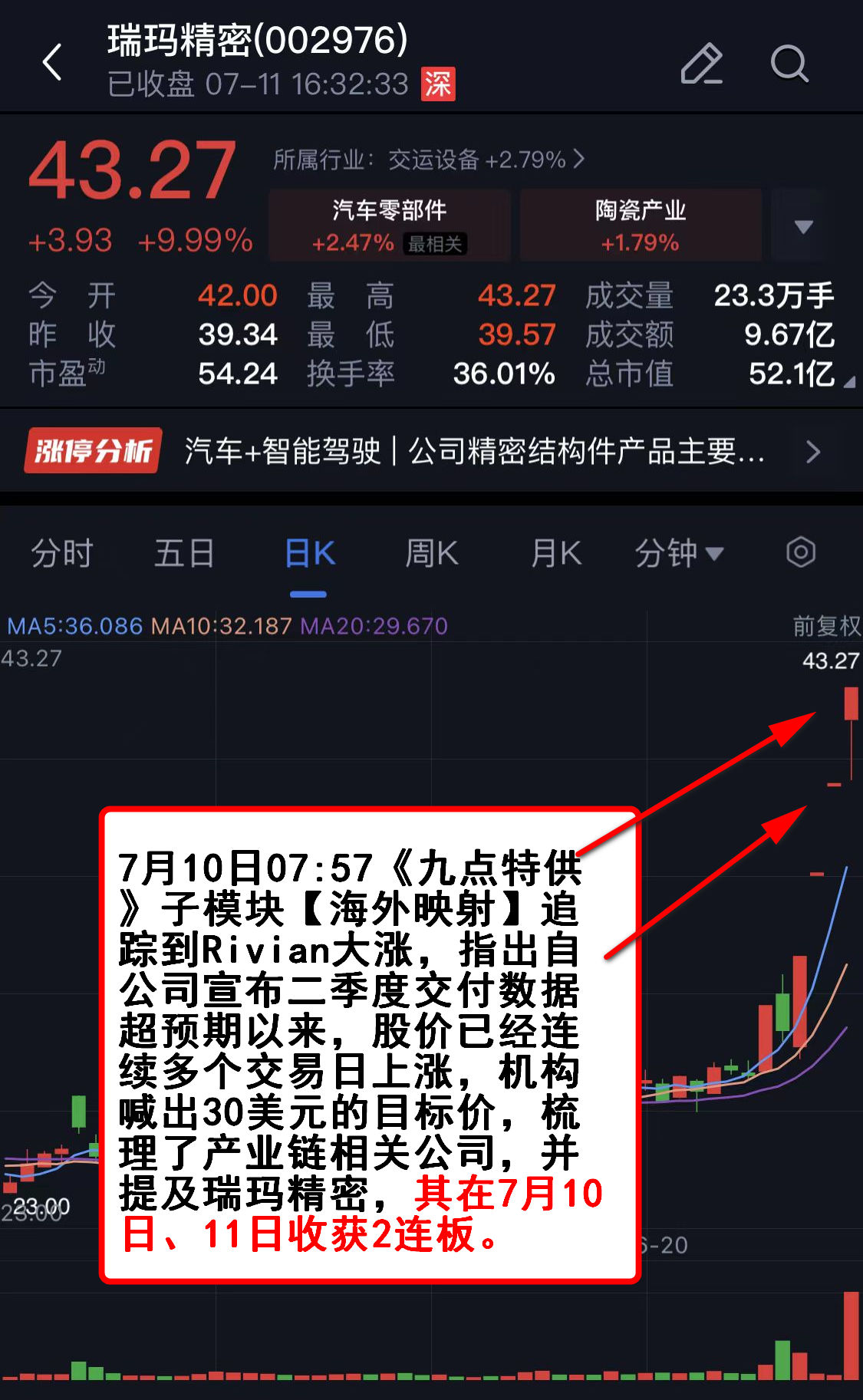Tap the pencil edit icon
Viewport: 863px width, 1400px height.
tap(701, 64)
